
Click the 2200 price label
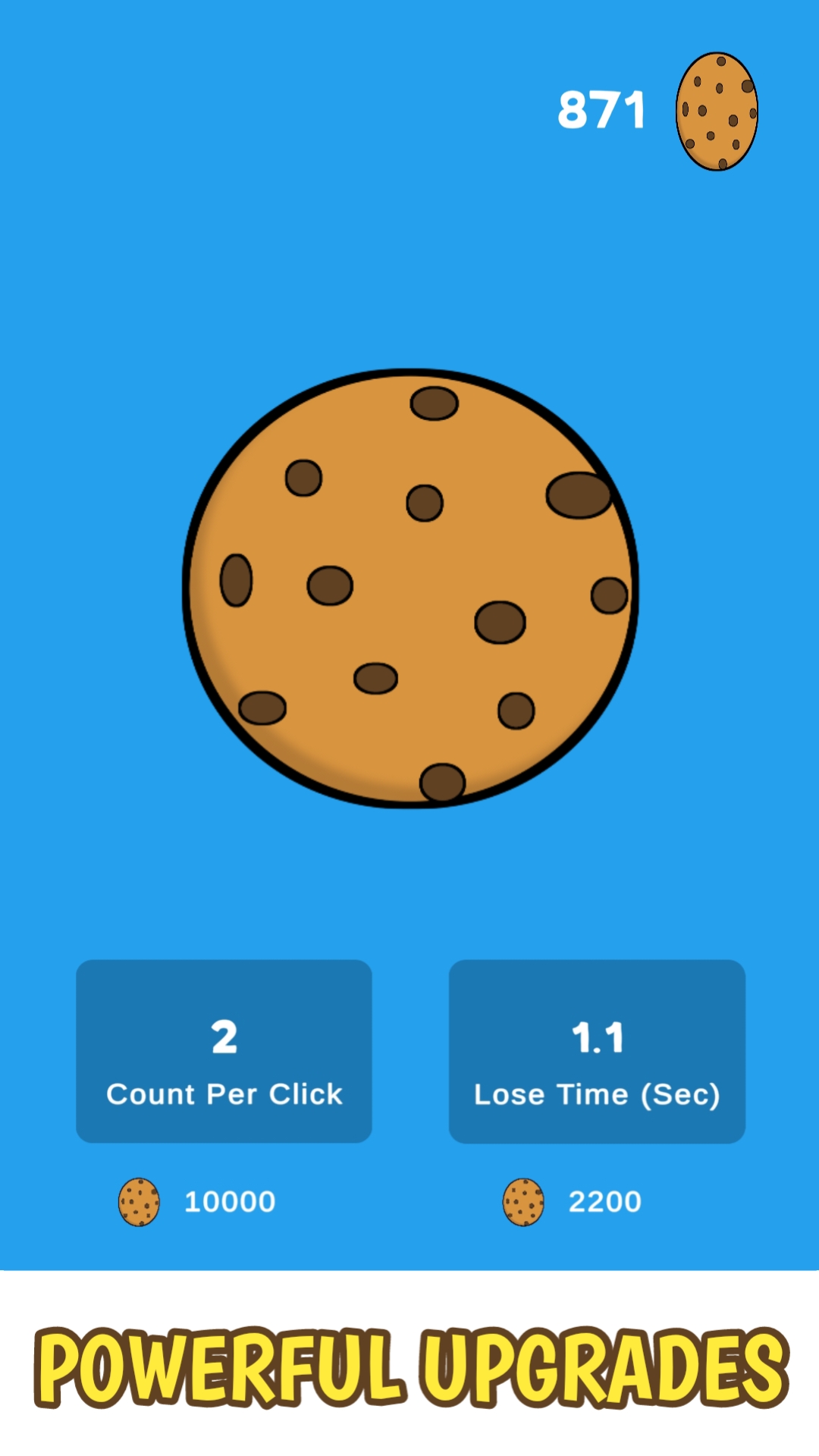[x=604, y=1202]
